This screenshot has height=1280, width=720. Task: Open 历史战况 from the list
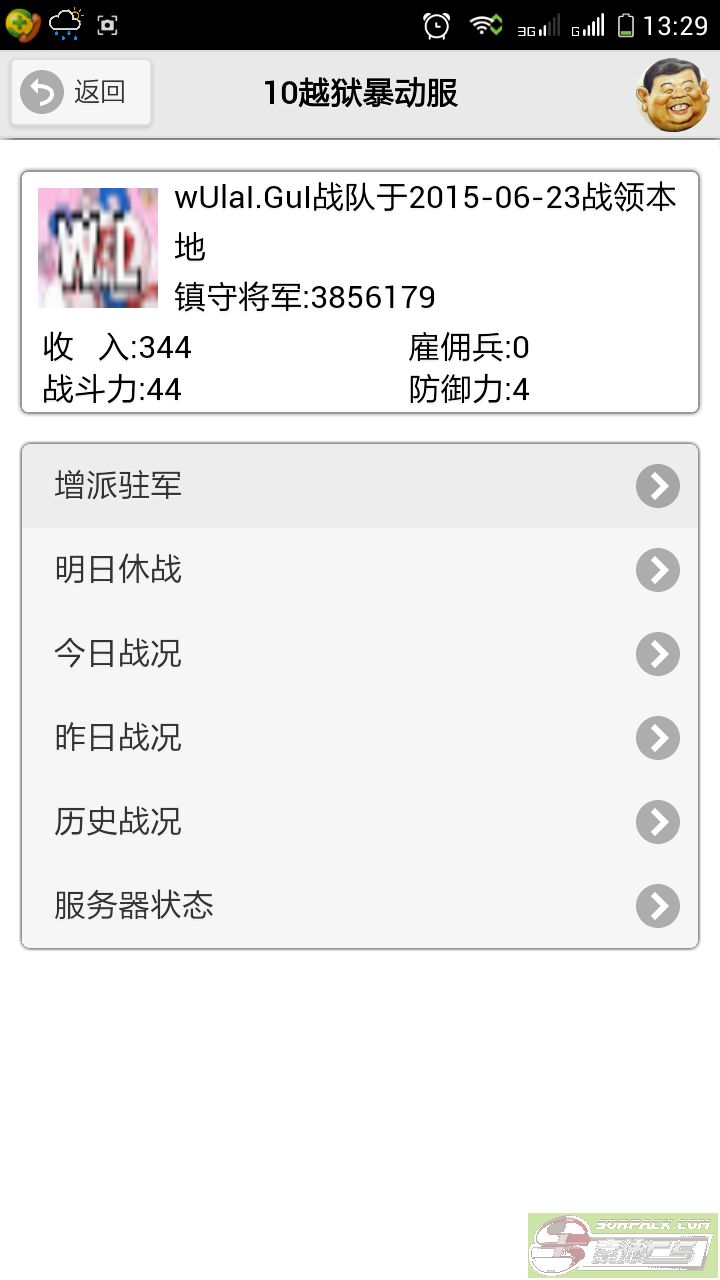pos(117,822)
